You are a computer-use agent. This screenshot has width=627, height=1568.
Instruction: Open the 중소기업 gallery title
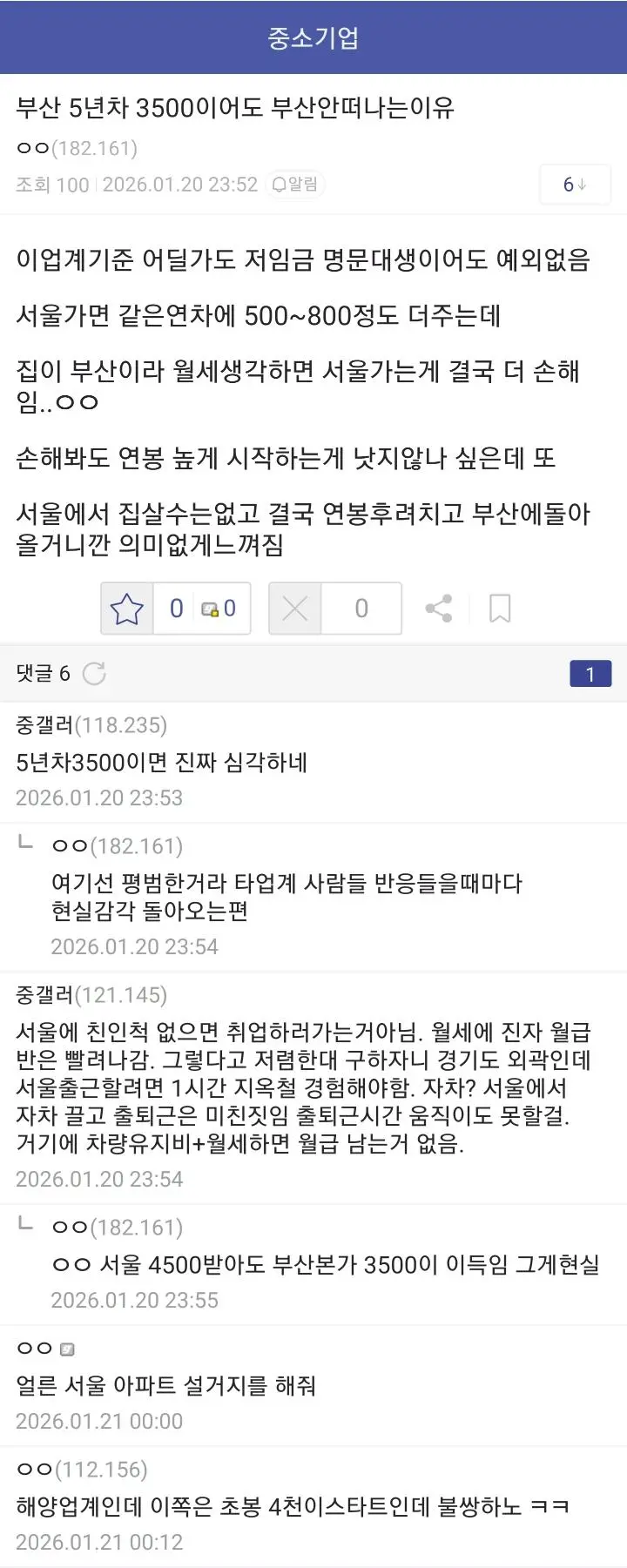[x=313, y=37]
